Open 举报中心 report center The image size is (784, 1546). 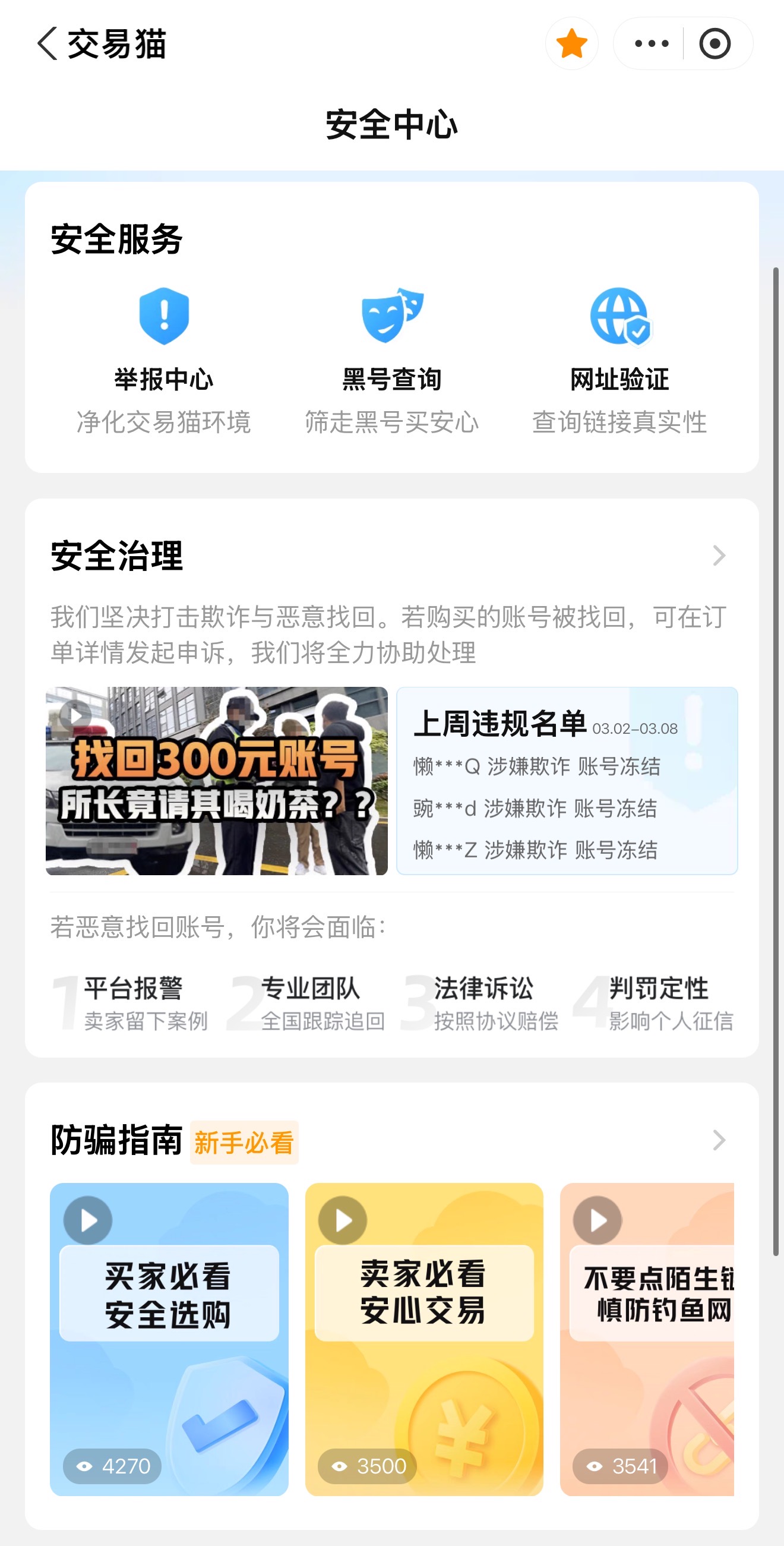(x=164, y=359)
